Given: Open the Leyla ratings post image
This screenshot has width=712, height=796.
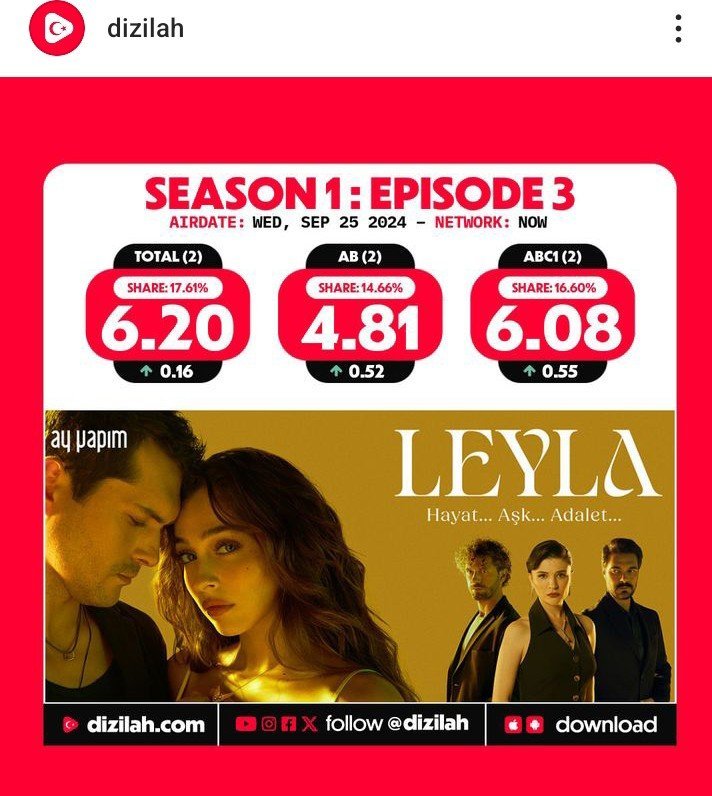Looking at the screenshot, I should coord(358,450).
